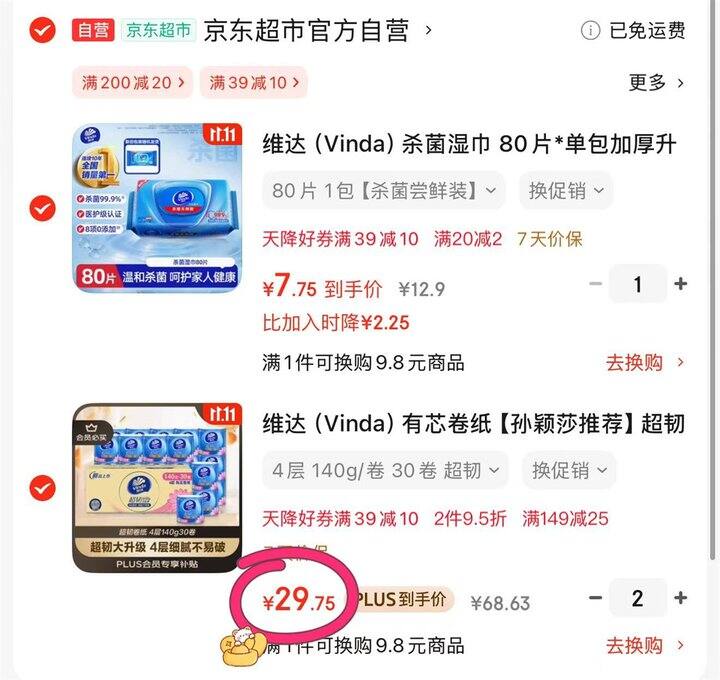Tap 去换购 under the wet wipes
Viewport: 720px width, 680px height.
[x=645, y=363]
